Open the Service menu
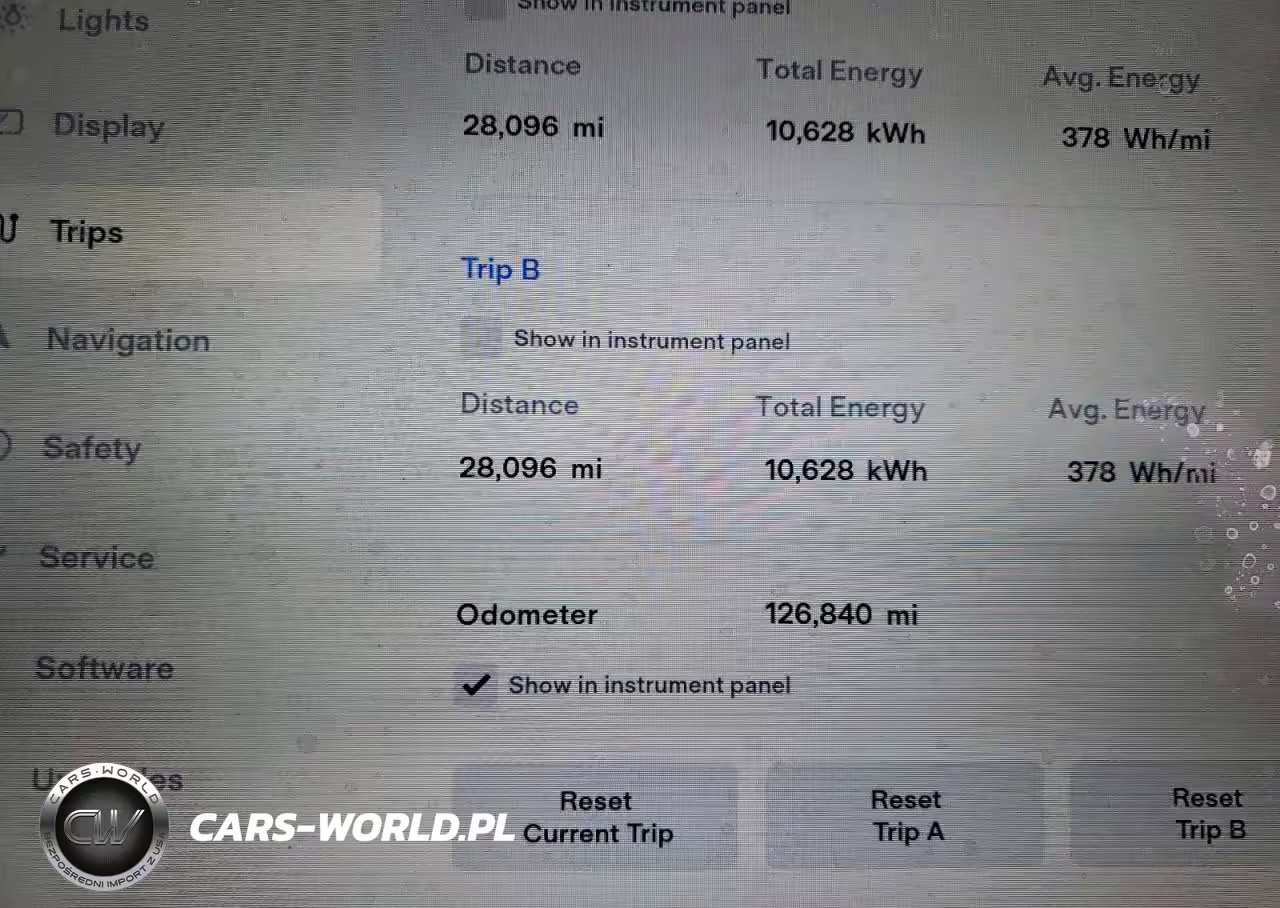 pos(97,557)
